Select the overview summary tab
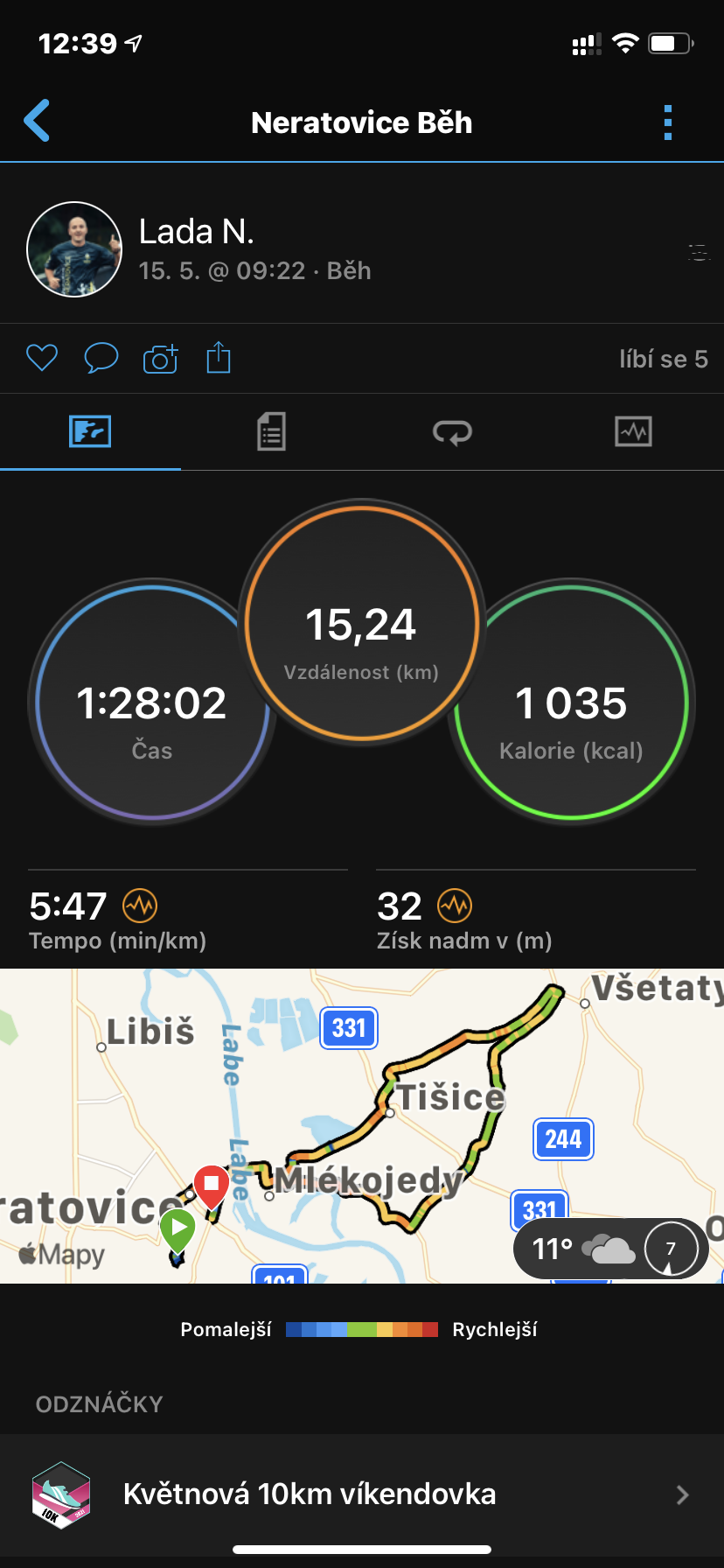This screenshot has width=724, height=1568. coord(90,431)
